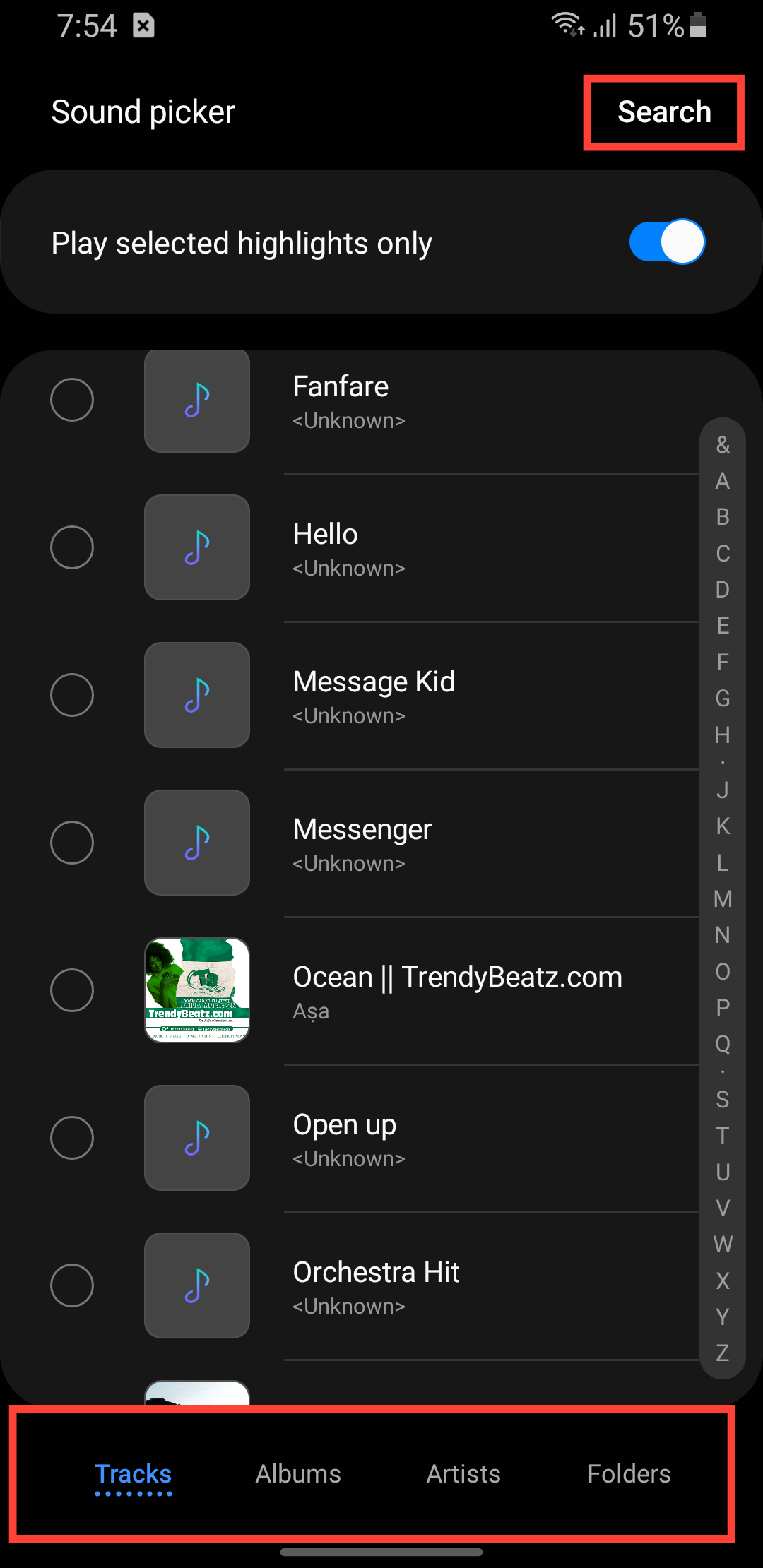Open Search in Sound picker

[664, 112]
